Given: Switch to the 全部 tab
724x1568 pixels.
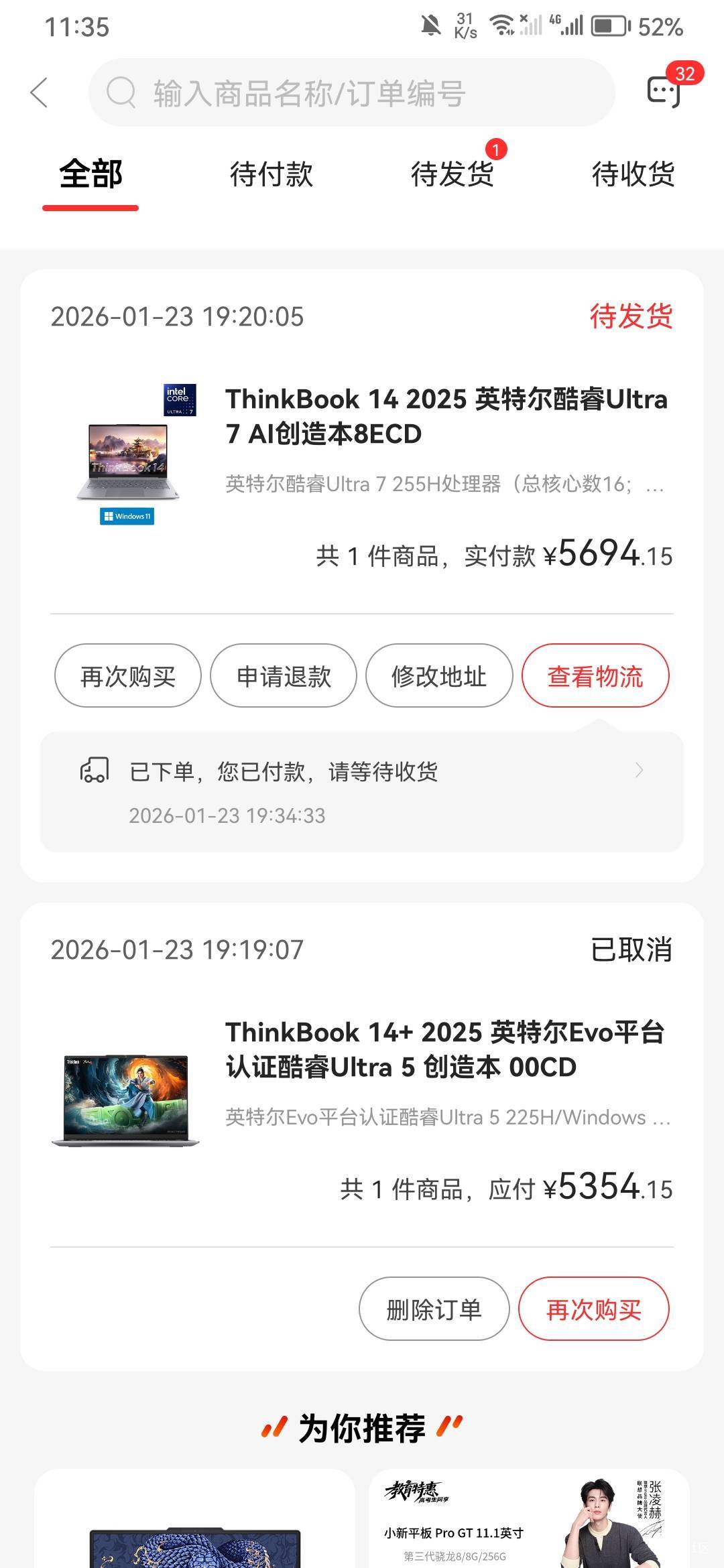Looking at the screenshot, I should pos(90,175).
